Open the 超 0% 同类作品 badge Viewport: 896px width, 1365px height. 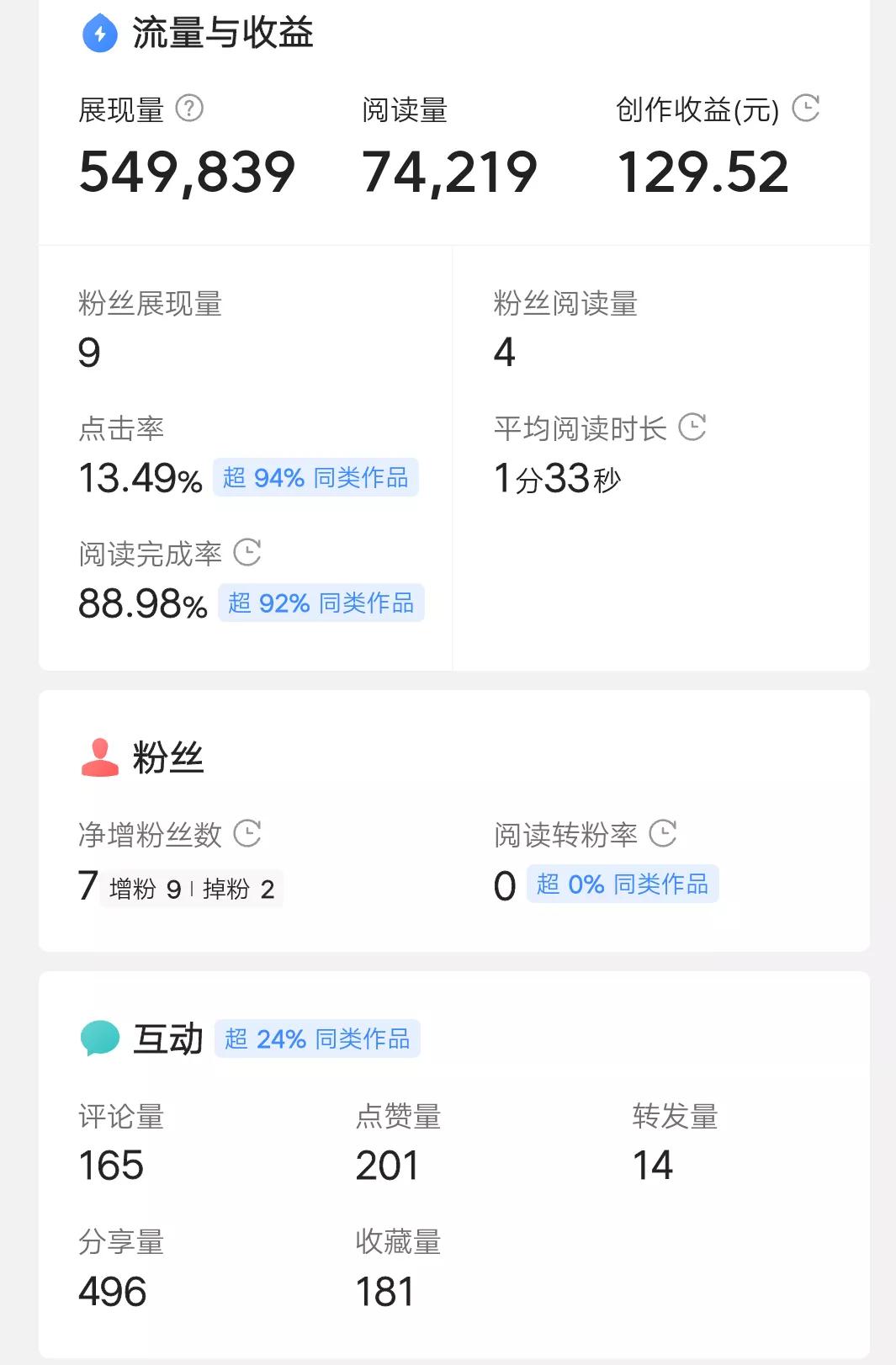(623, 884)
